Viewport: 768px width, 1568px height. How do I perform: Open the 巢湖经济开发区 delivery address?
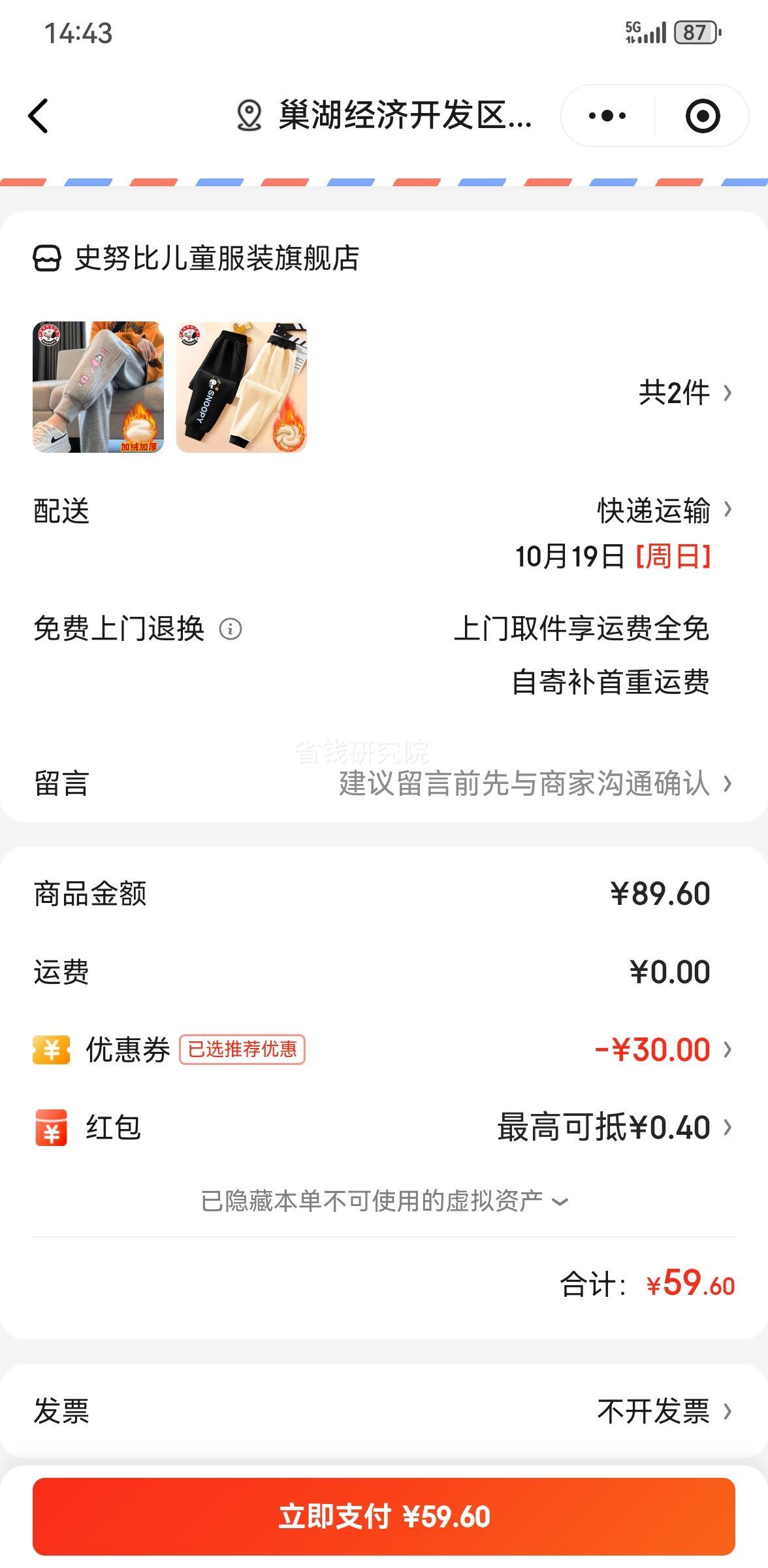click(385, 116)
